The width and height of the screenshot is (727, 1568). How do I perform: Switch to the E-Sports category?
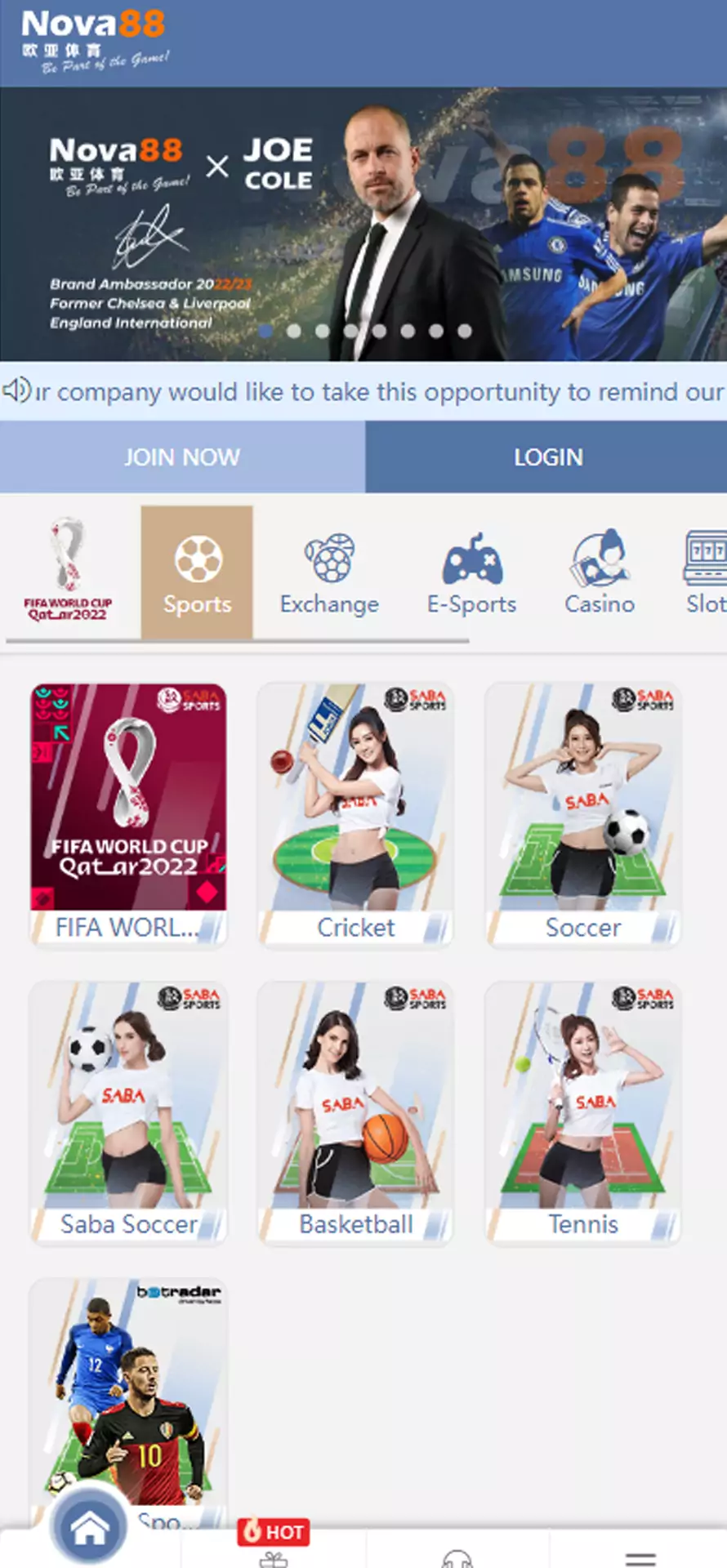point(471,573)
